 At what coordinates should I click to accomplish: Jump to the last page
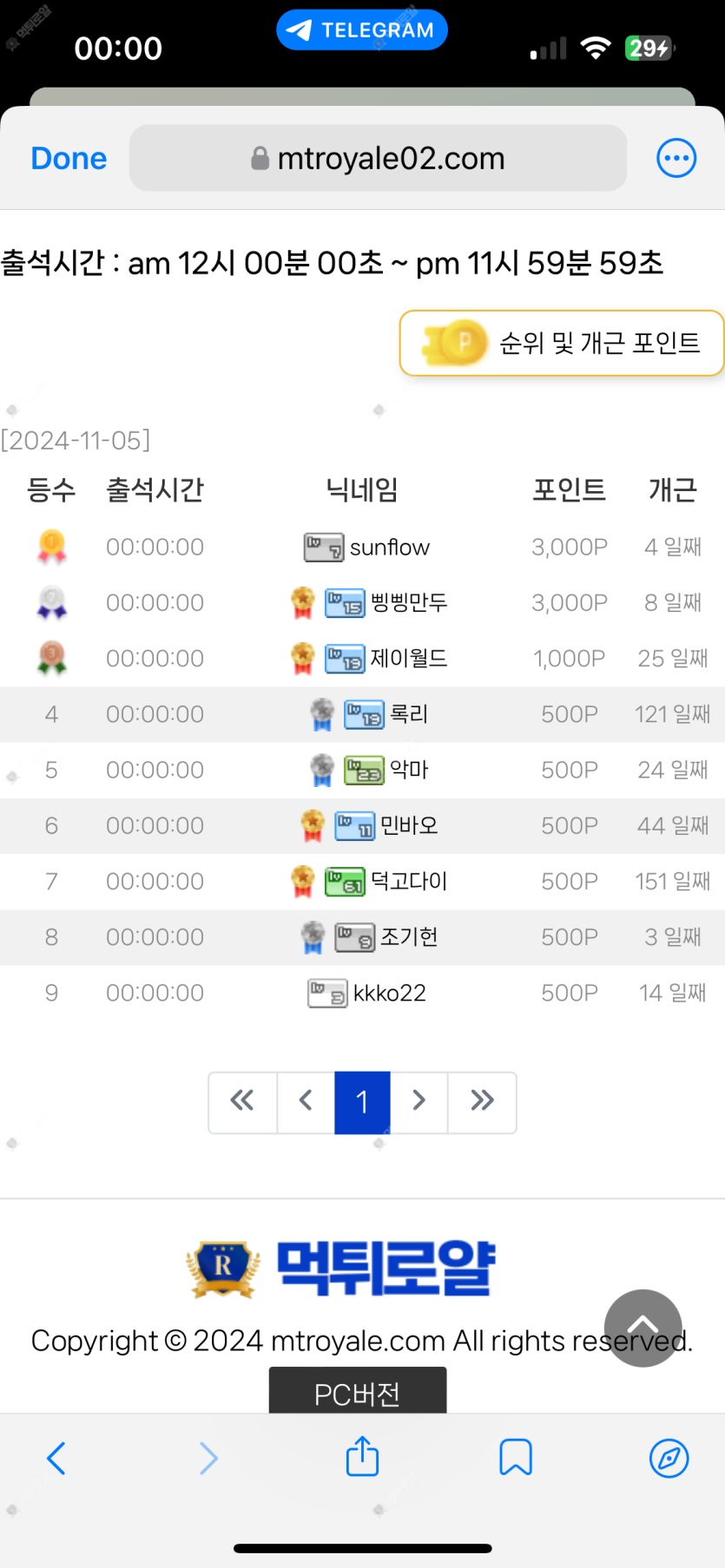[x=482, y=1101]
